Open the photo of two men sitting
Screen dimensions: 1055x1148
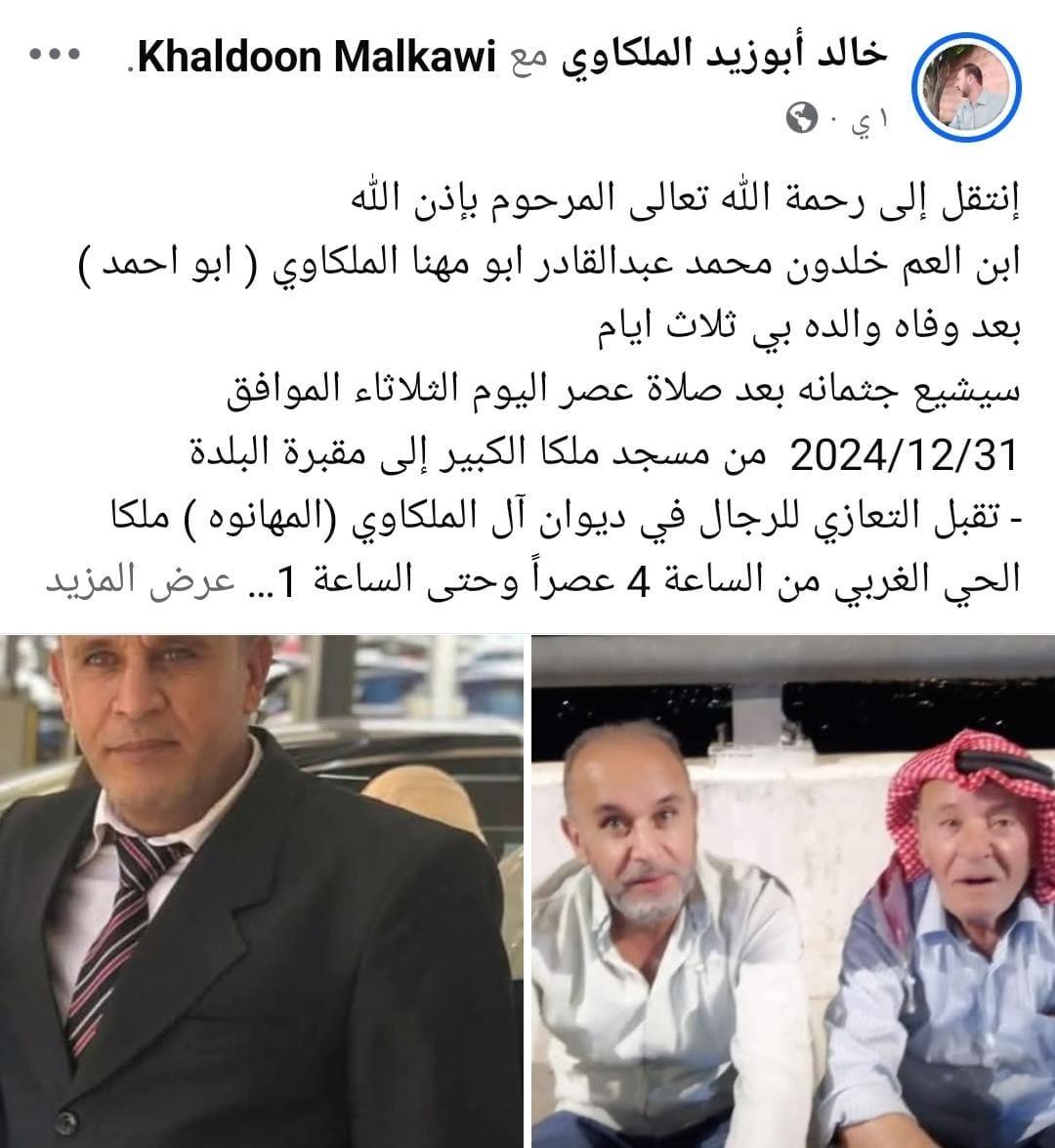tap(793, 890)
